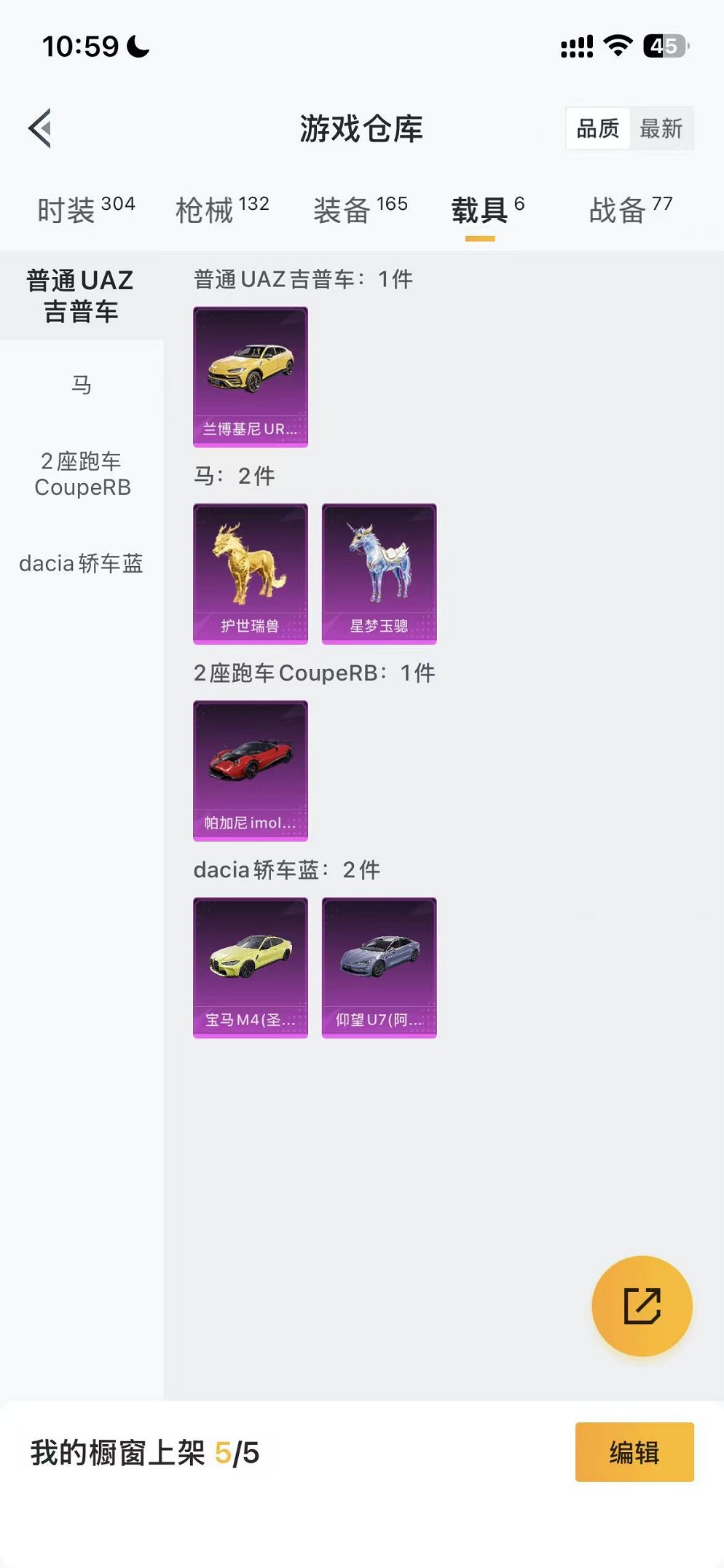
Task: Open the 宝马M4 car skin
Action: tap(251, 967)
